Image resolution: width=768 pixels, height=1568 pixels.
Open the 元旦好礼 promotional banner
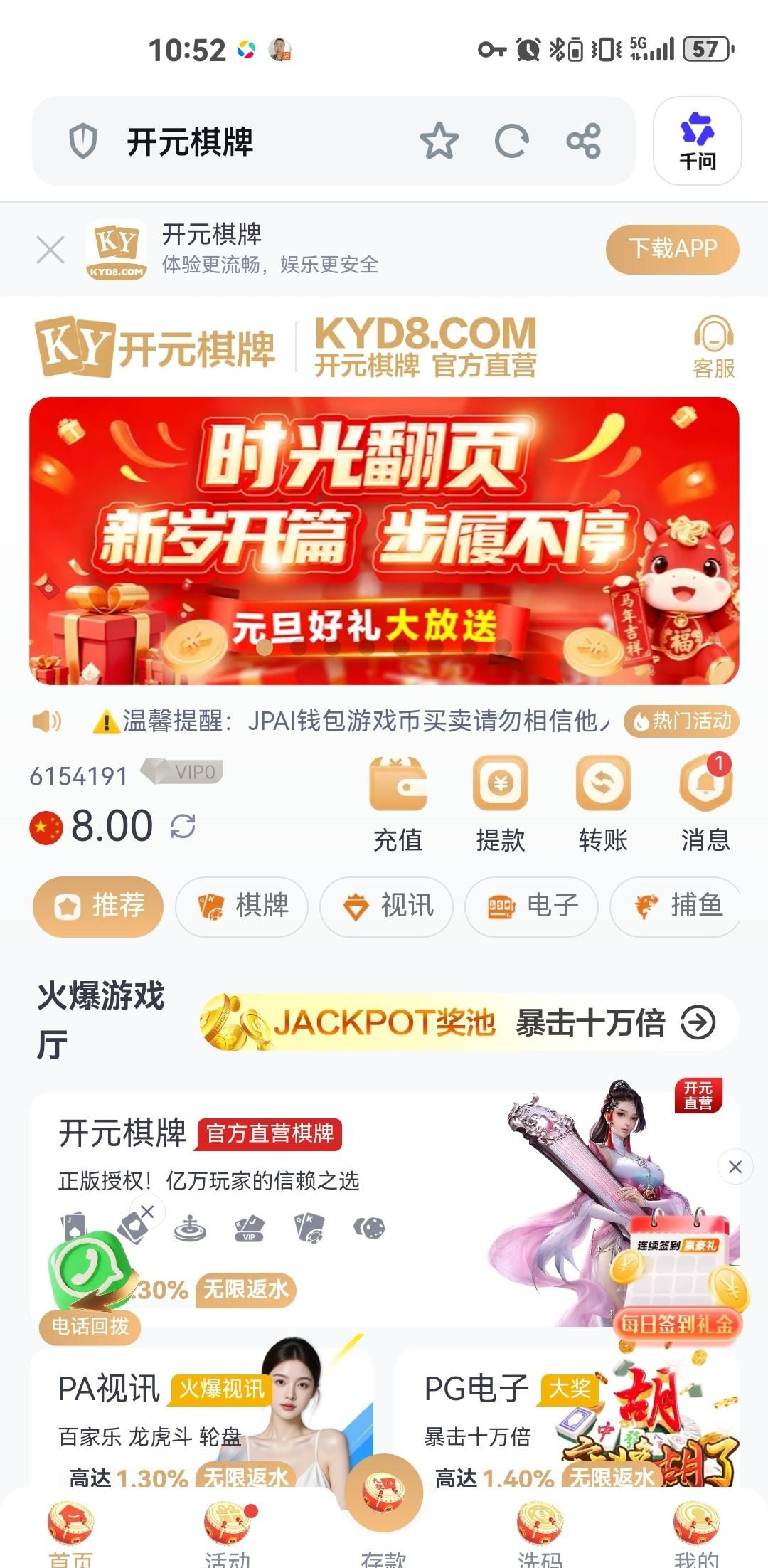coord(384,541)
